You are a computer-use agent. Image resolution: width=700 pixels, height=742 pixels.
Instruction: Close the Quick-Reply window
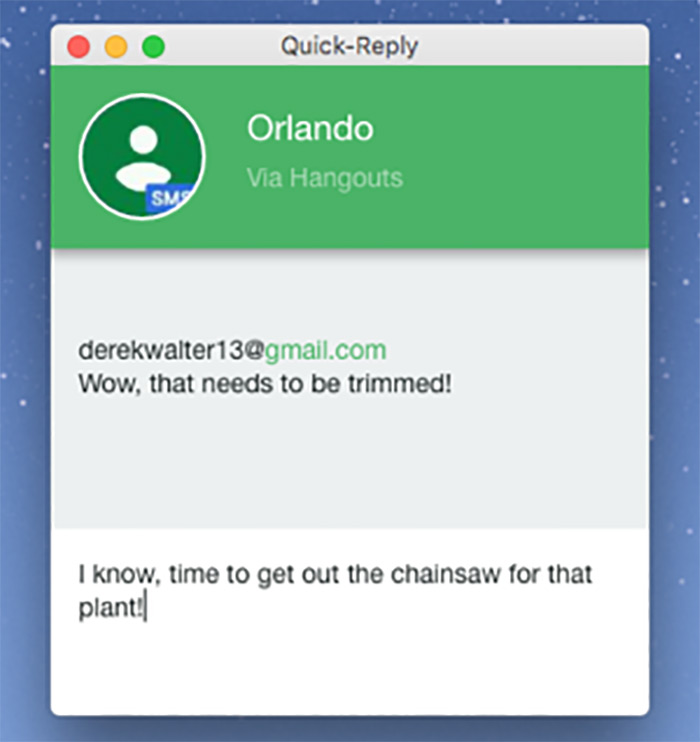79,47
